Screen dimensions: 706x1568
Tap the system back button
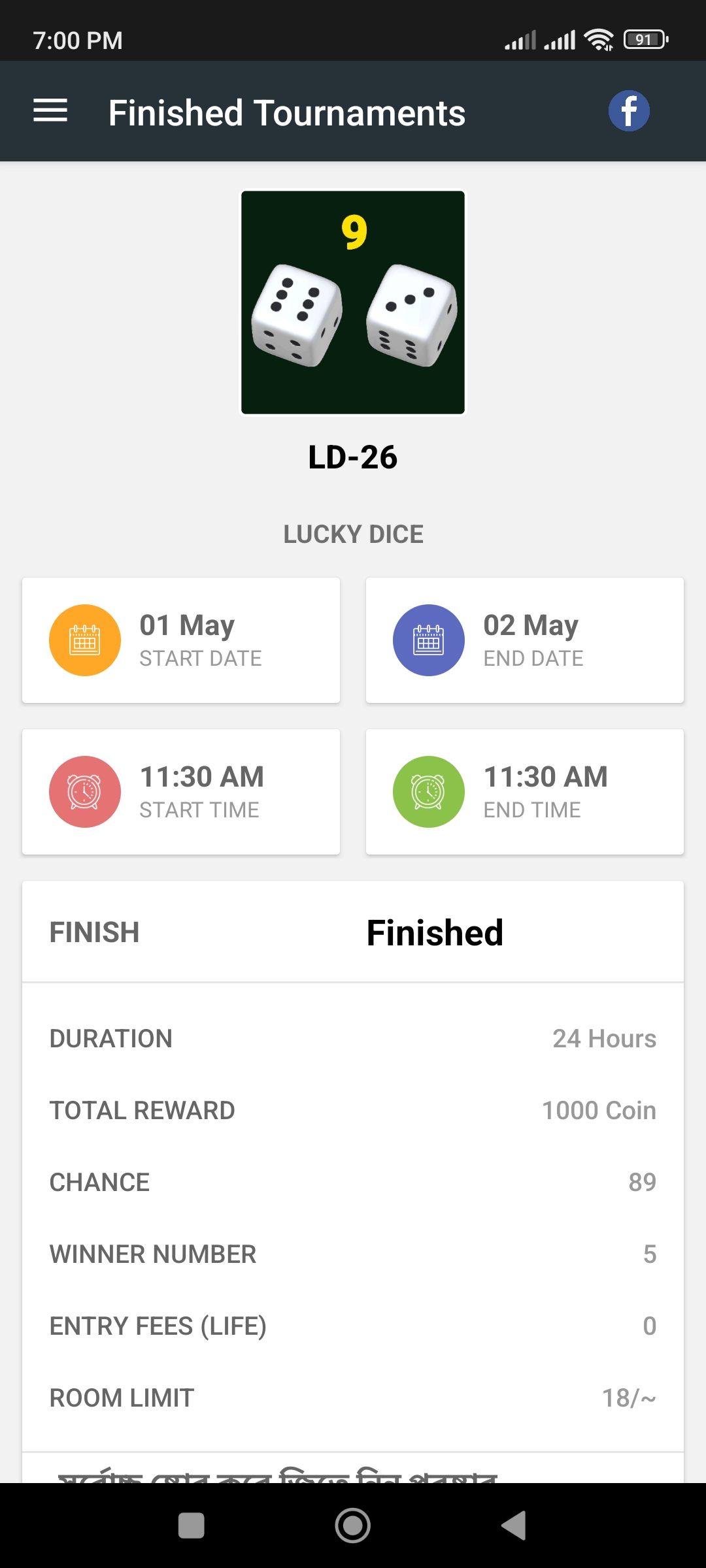click(x=514, y=1526)
